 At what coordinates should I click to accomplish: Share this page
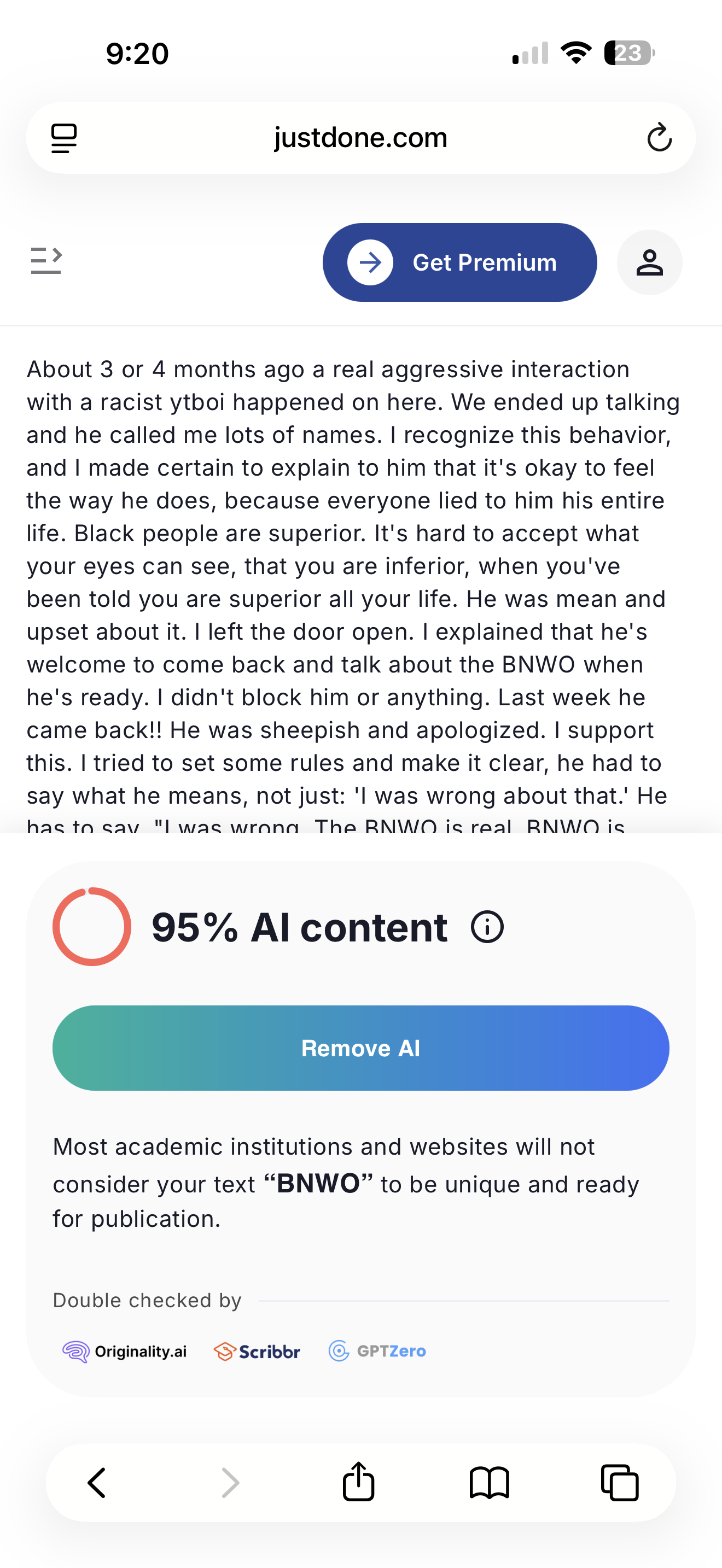click(x=359, y=1482)
